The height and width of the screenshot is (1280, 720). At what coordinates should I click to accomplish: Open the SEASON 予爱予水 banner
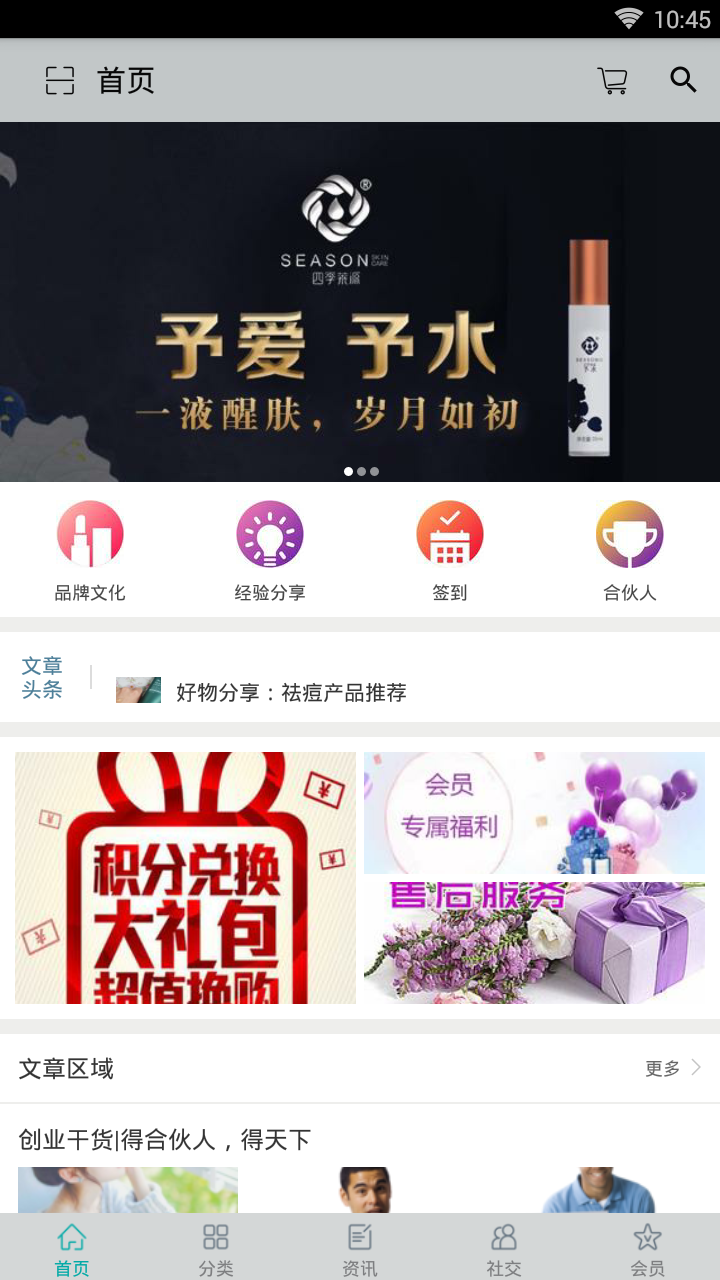[x=360, y=302]
